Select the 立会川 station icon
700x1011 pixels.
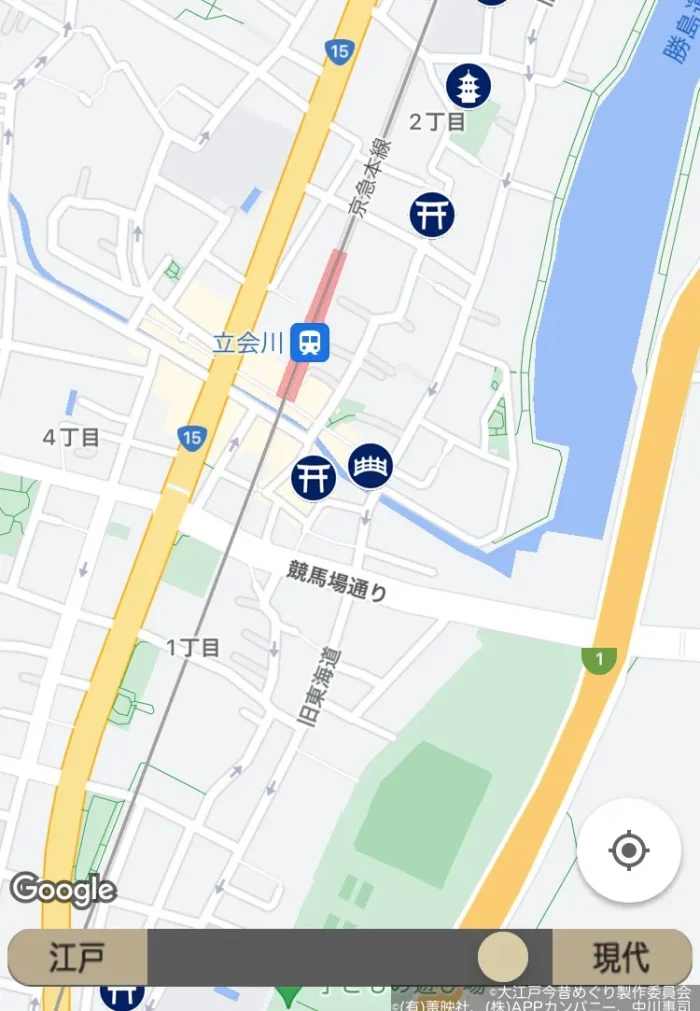(310, 343)
